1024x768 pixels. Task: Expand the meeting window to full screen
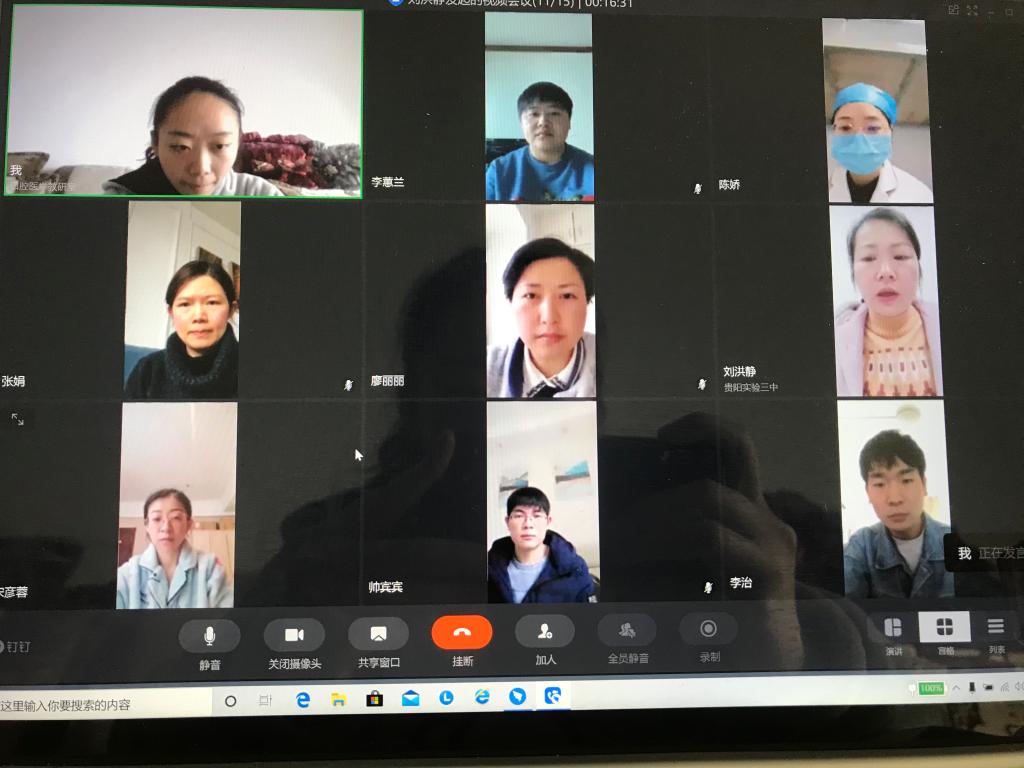[x=972, y=10]
